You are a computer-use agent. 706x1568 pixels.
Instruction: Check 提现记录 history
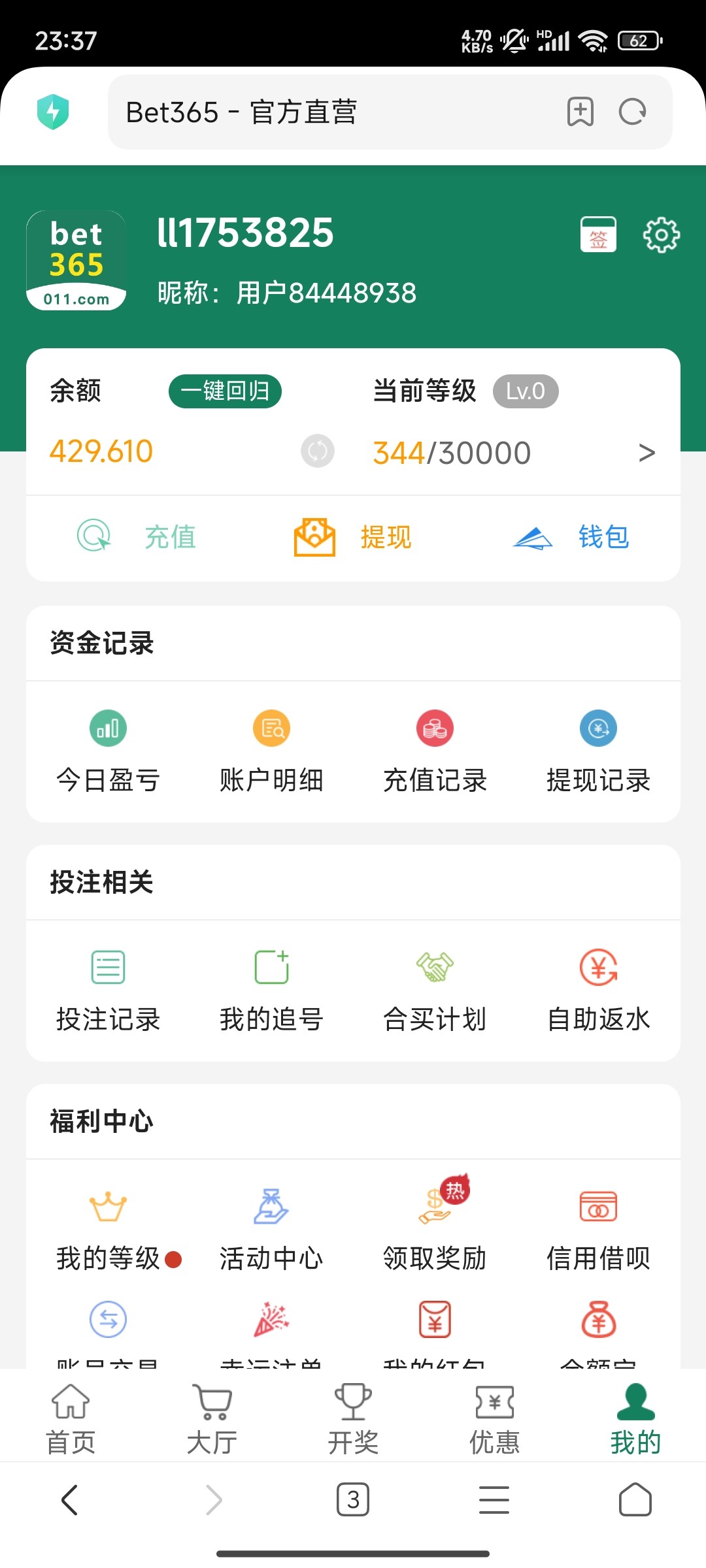[x=598, y=751]
